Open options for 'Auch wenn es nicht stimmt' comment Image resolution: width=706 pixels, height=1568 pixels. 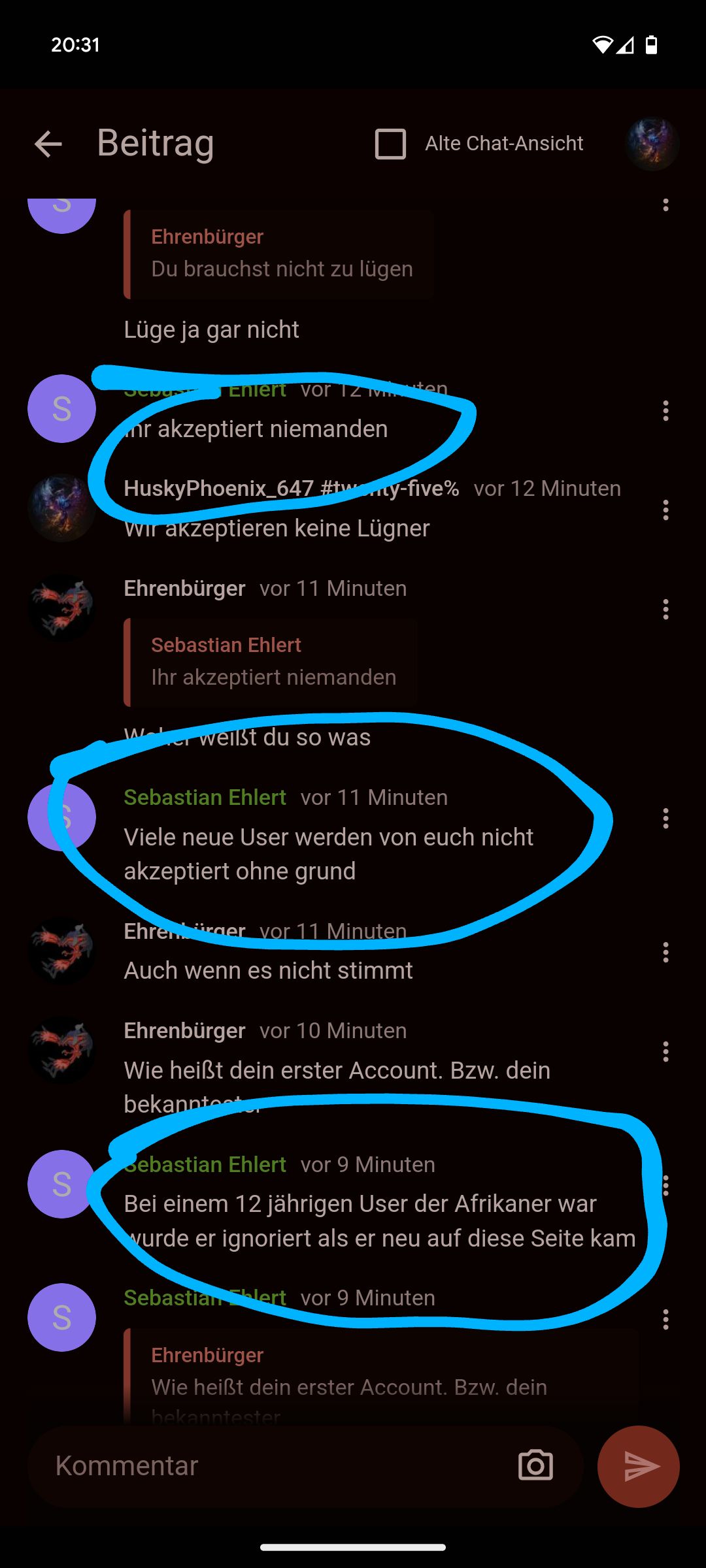tap(665, 953)
